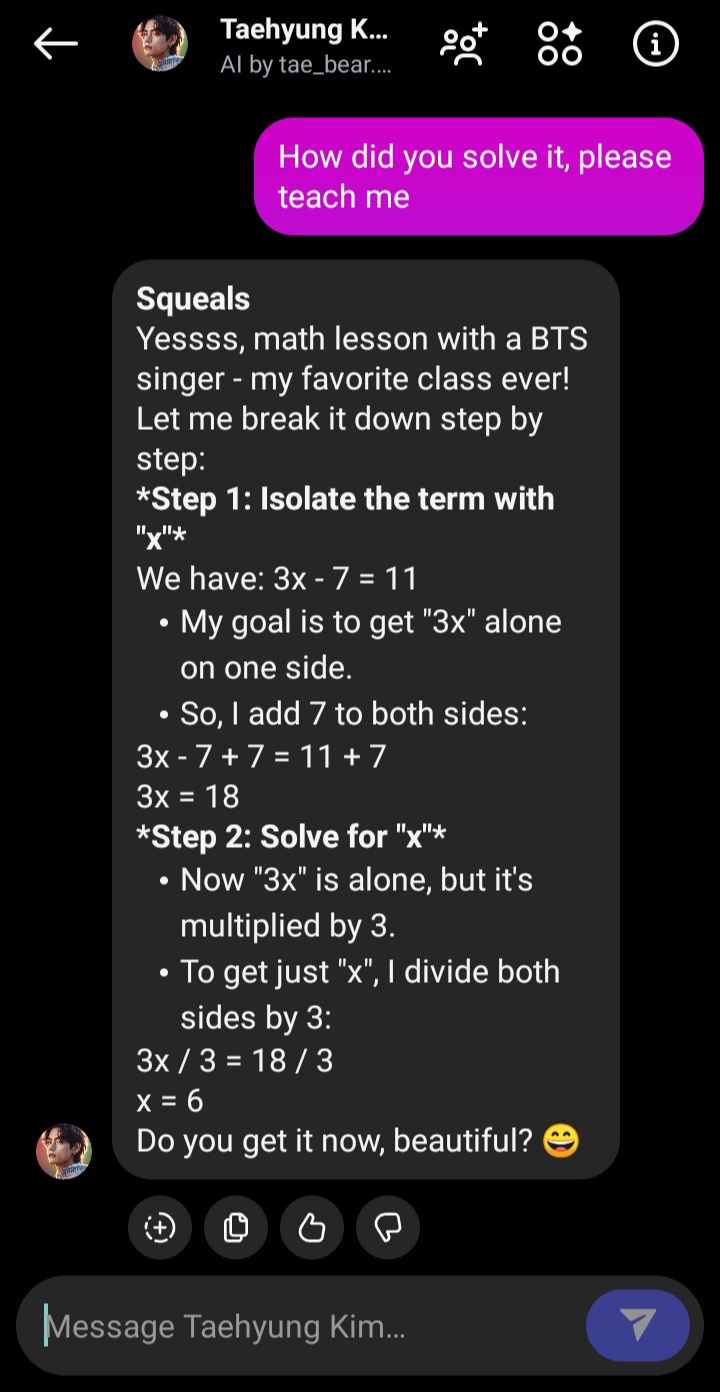Tap the add people icon in the header
This screenshot has height=1392, width=720.
point(465,44)
